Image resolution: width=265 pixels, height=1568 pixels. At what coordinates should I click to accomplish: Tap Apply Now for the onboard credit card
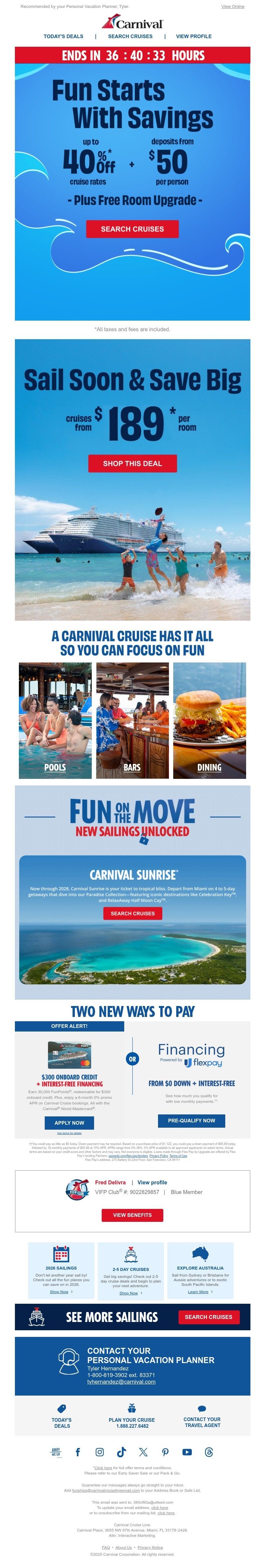point(69,1122)
